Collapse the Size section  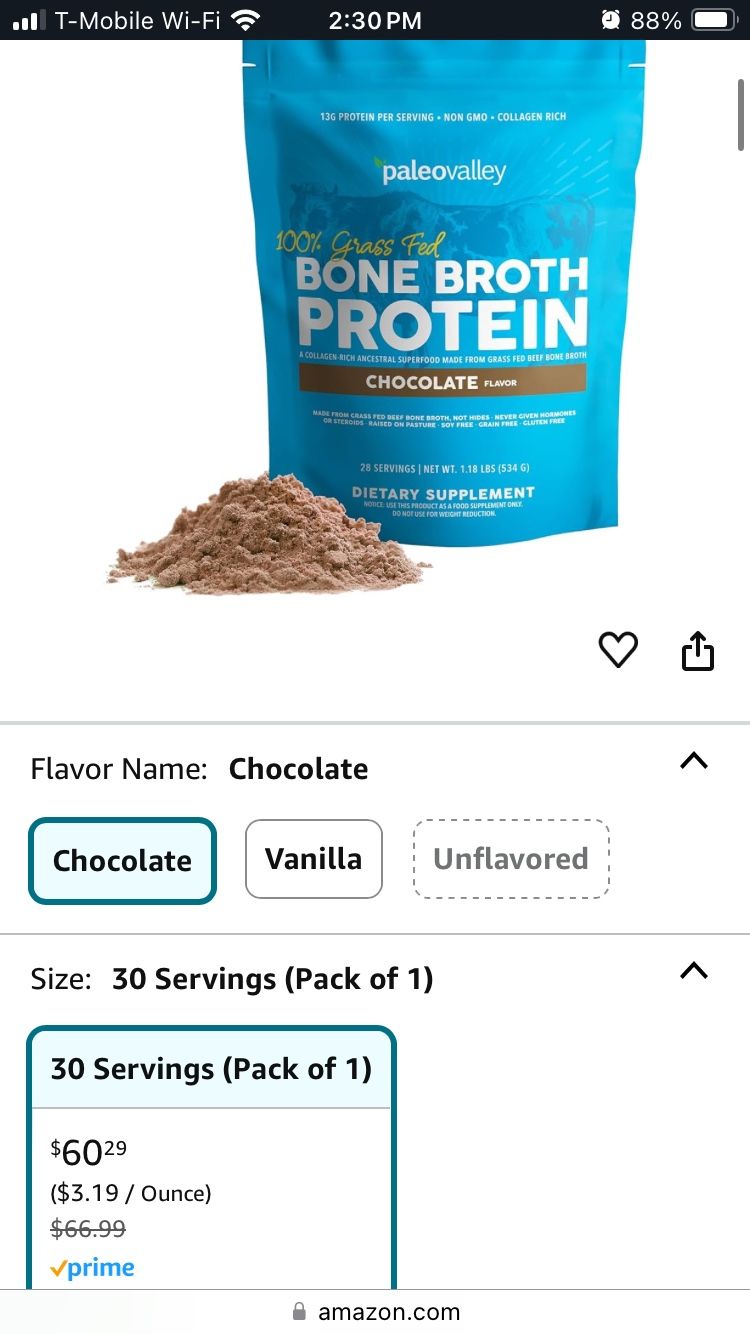[693, 971]
